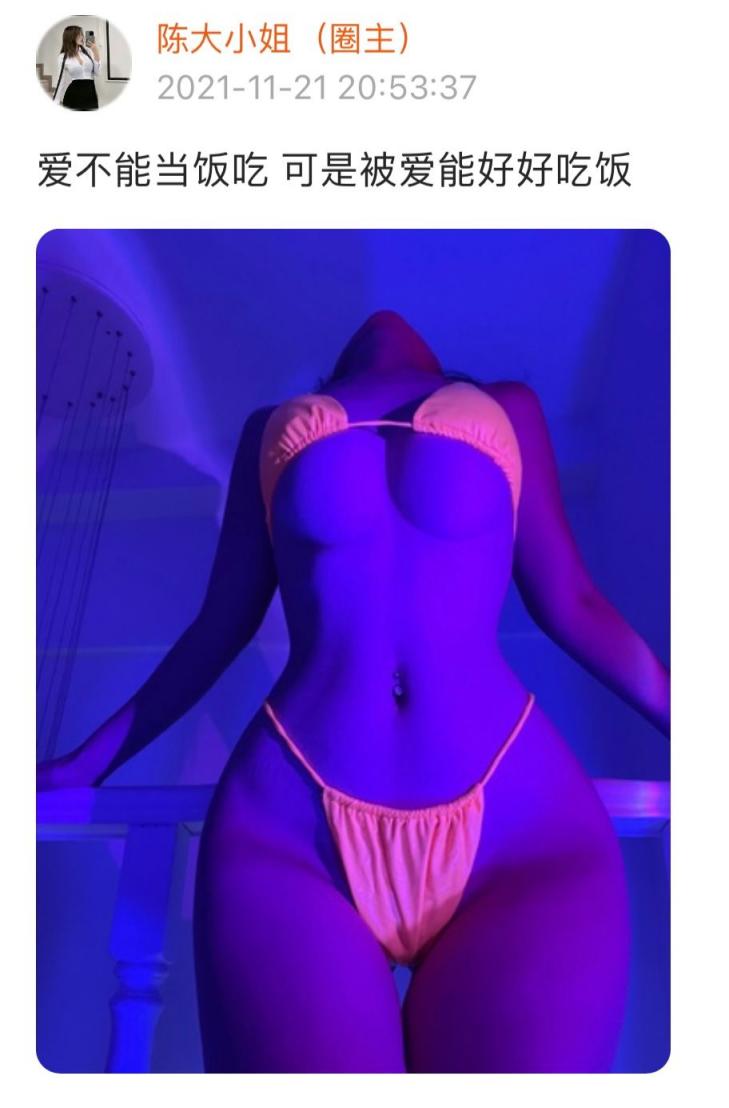
Task: Open the post's photo in full view
Action: tap(353, 650)
